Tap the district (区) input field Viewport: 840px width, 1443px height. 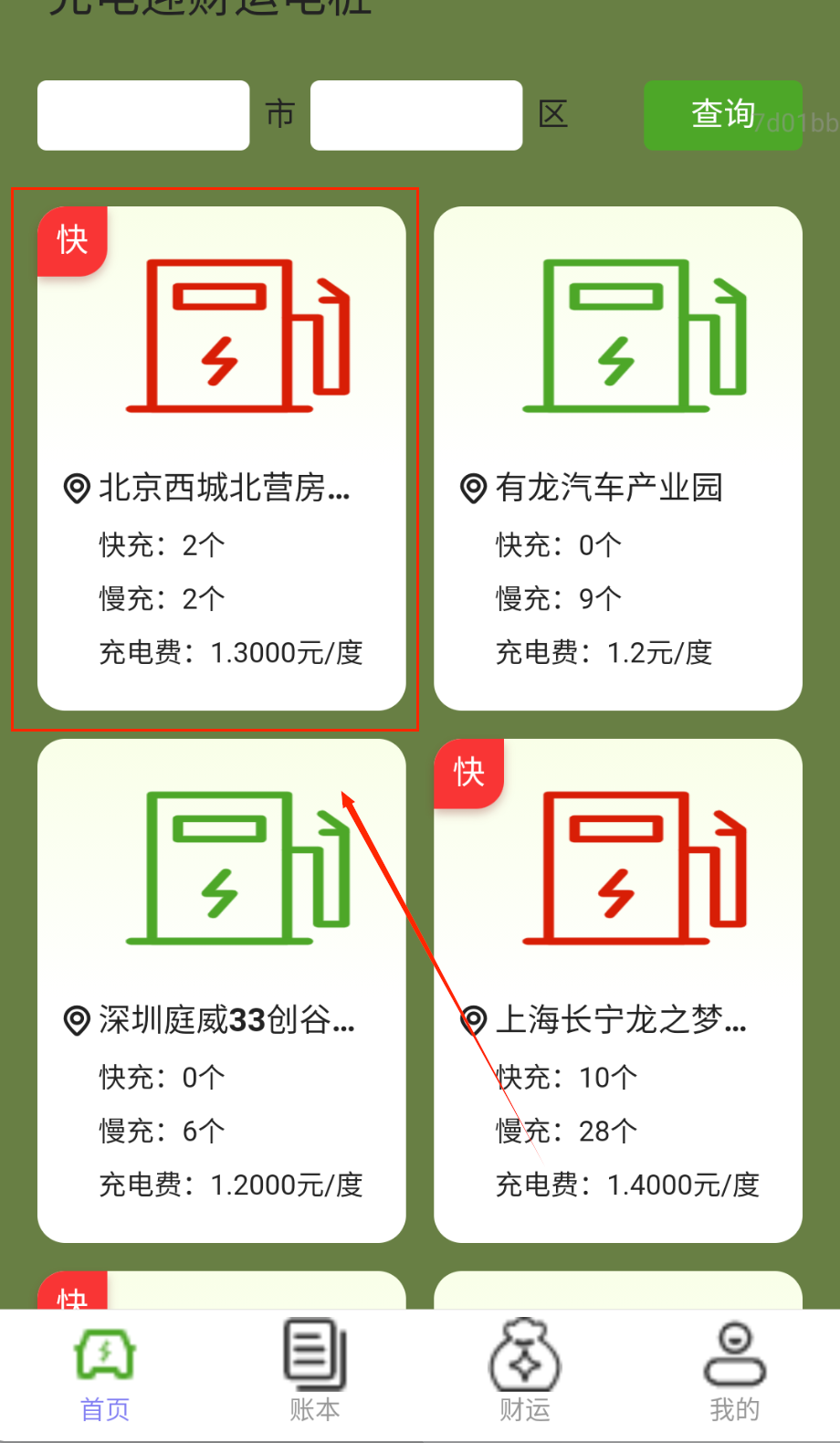[416, 115]
